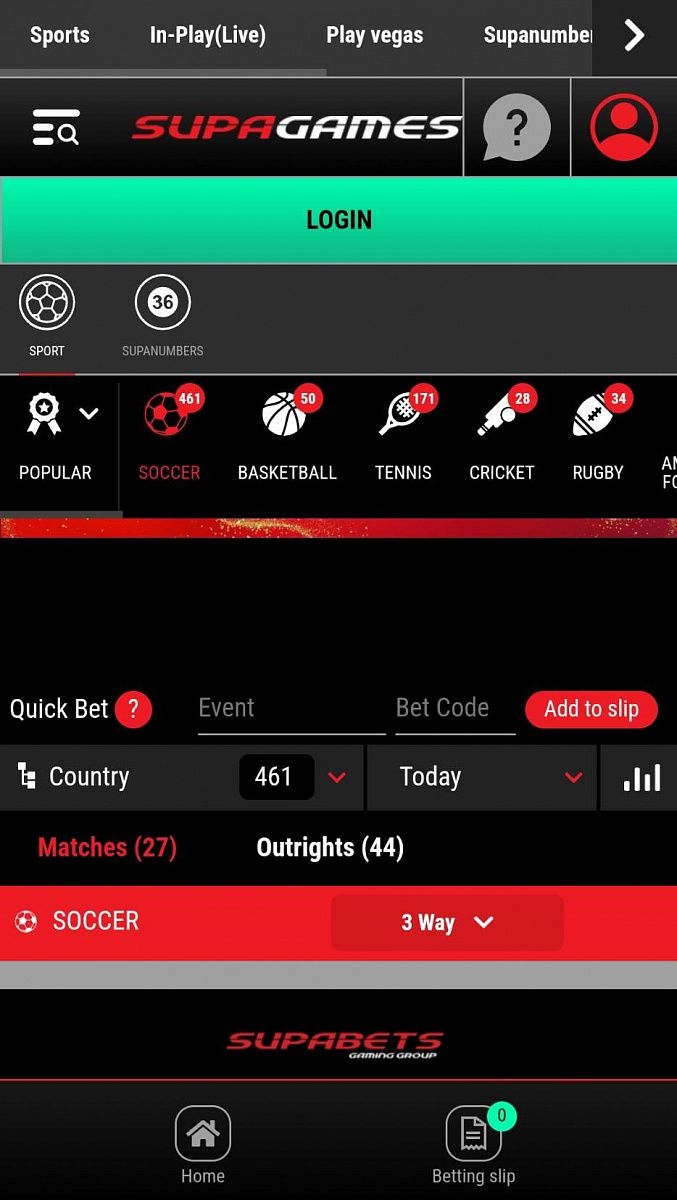Switch to Outrights (44) tab

[330, 848]
